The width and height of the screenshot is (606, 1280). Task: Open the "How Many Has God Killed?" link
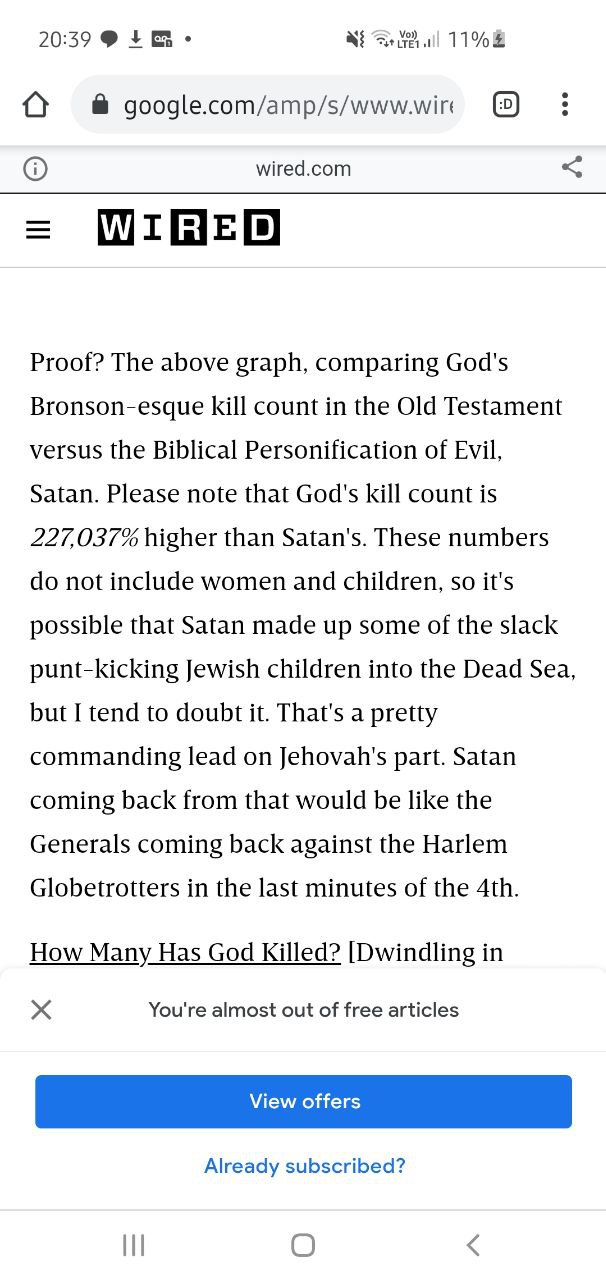coord(186,952)
